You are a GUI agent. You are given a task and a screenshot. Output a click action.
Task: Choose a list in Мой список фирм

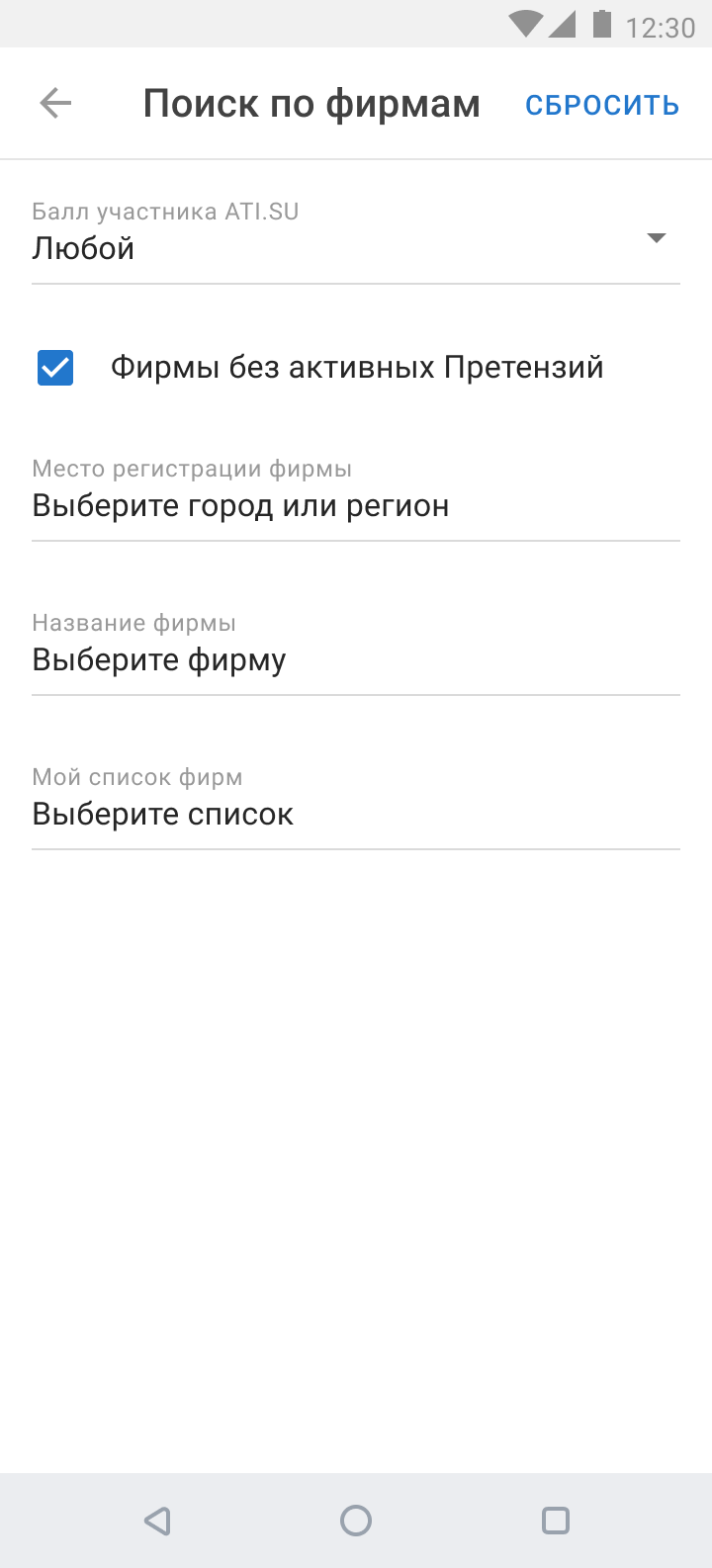pyautogui.click(x=356, y=814)
